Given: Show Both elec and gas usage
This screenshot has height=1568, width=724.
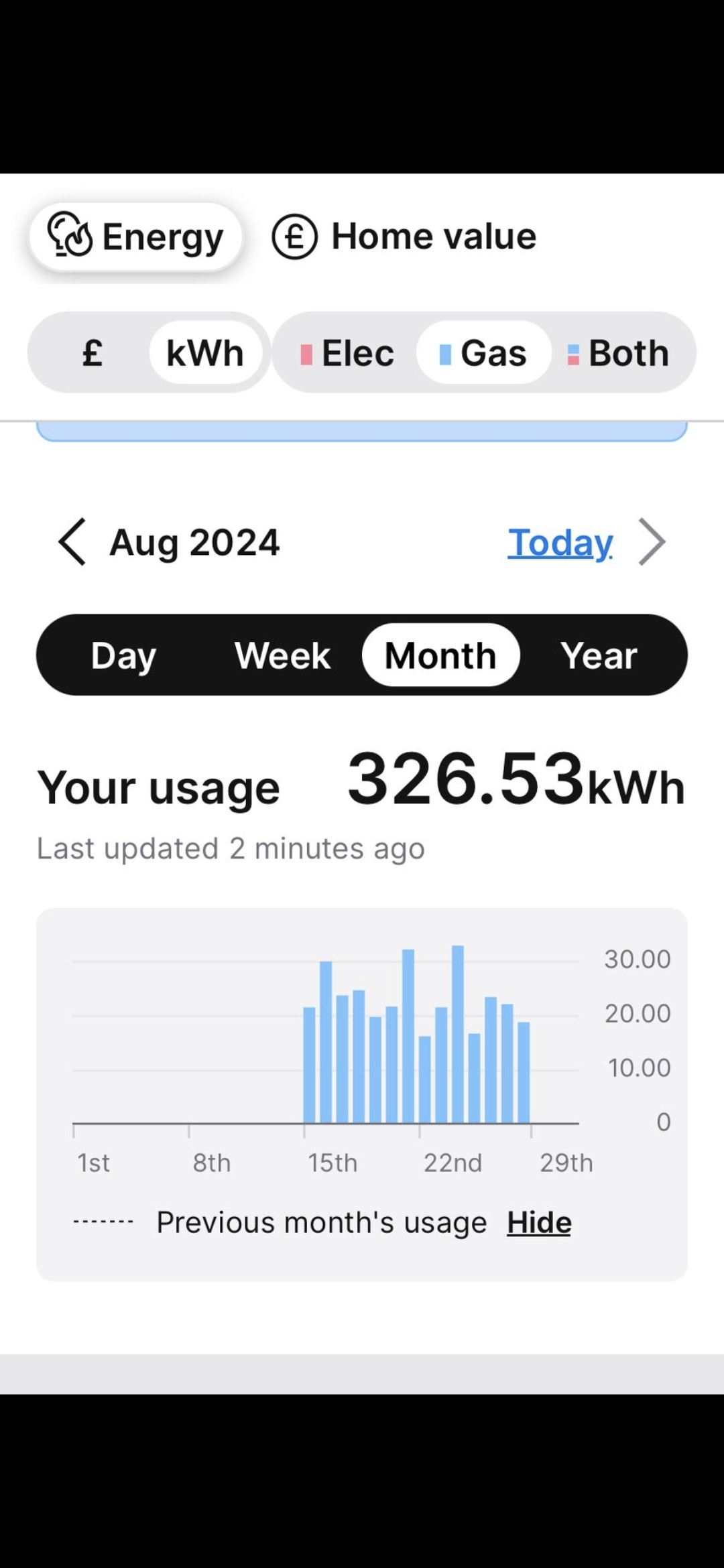Looking at the screenshot, I should coord(618,353).
